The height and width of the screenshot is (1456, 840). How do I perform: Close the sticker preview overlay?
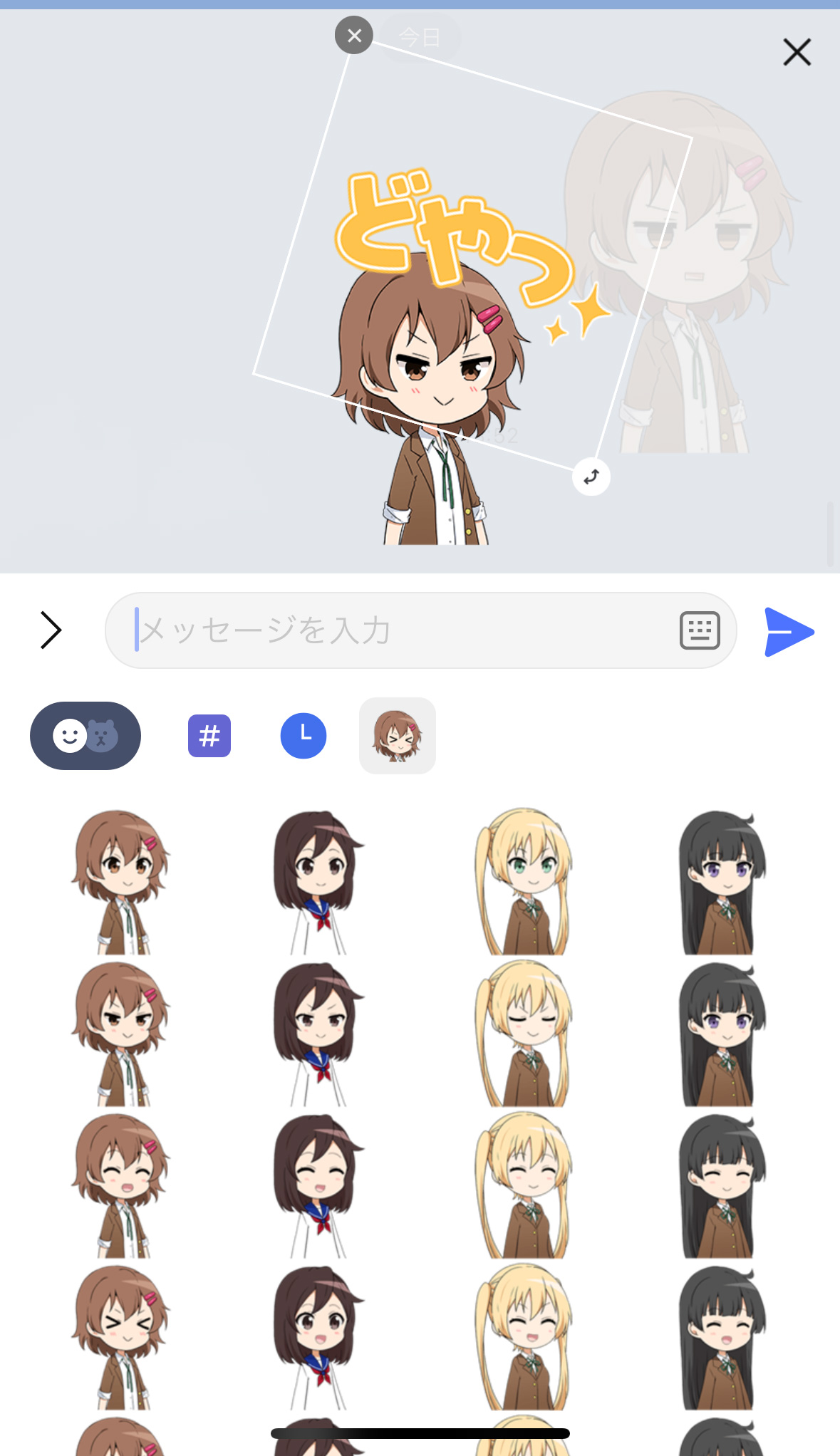click(797, 52)
